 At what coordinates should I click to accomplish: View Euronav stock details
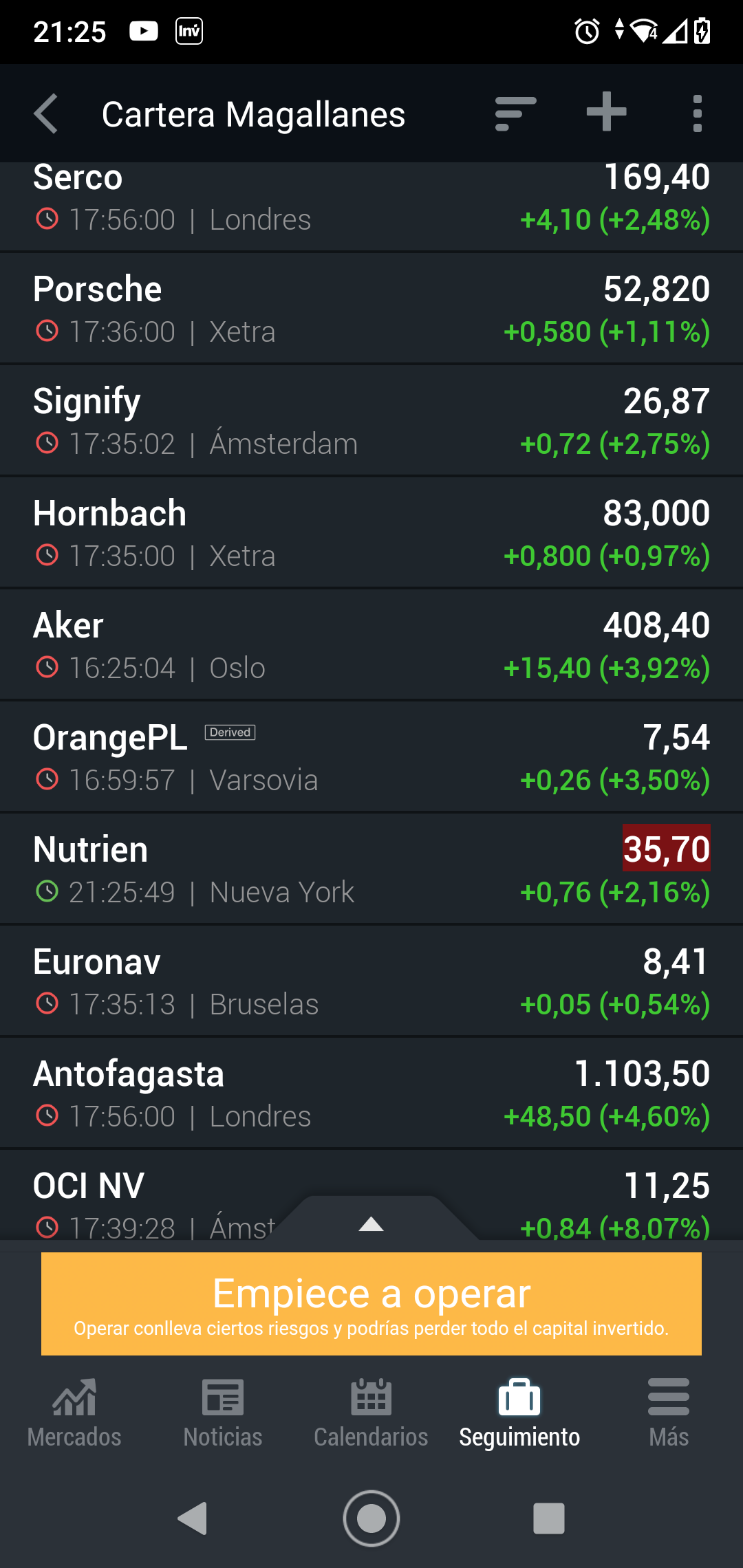pos(371,981)
